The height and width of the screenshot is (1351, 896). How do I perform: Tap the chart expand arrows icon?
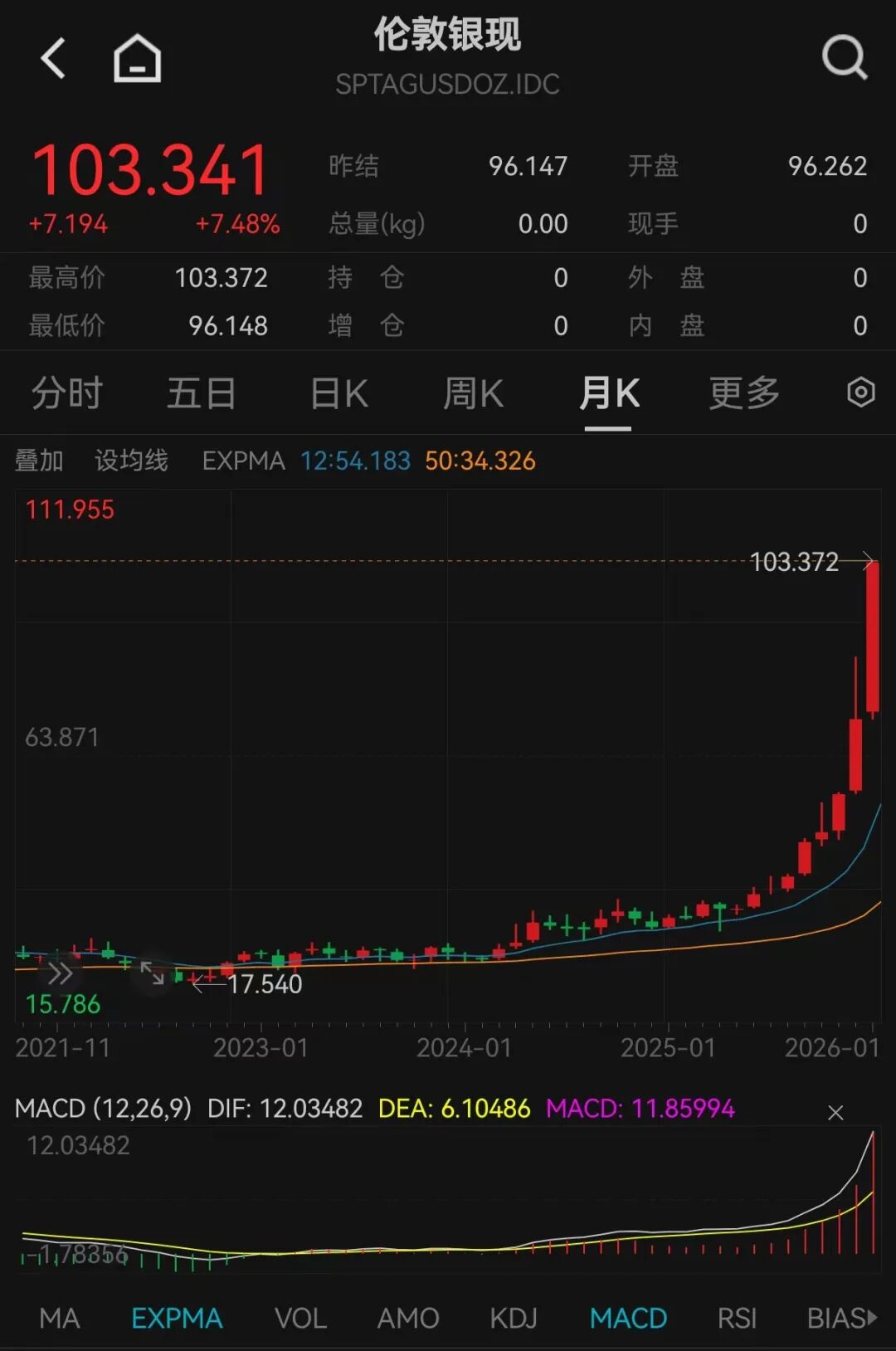[153, 973]
